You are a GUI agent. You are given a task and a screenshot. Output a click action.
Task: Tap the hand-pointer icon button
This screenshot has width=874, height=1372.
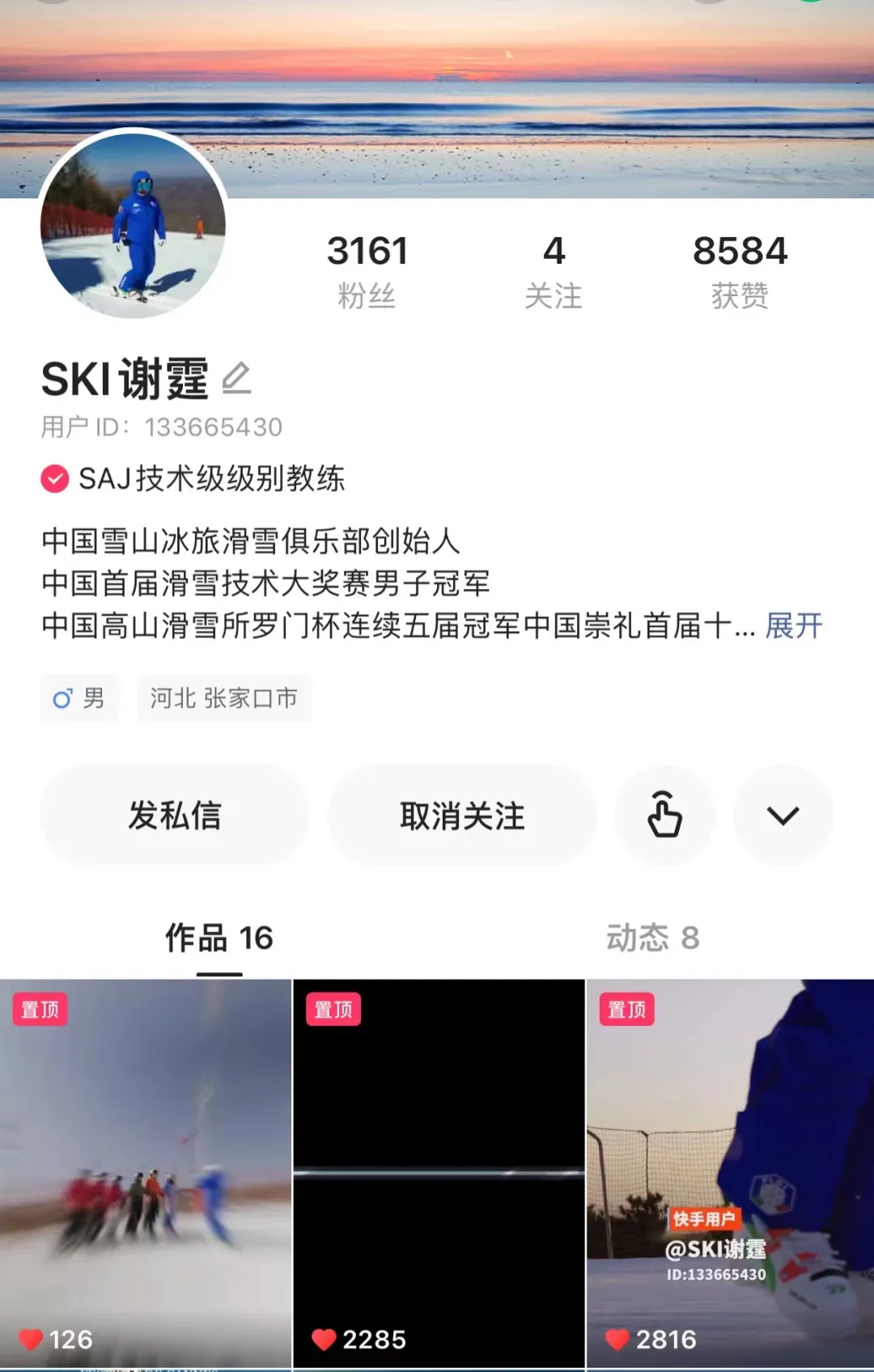(665, 815)
